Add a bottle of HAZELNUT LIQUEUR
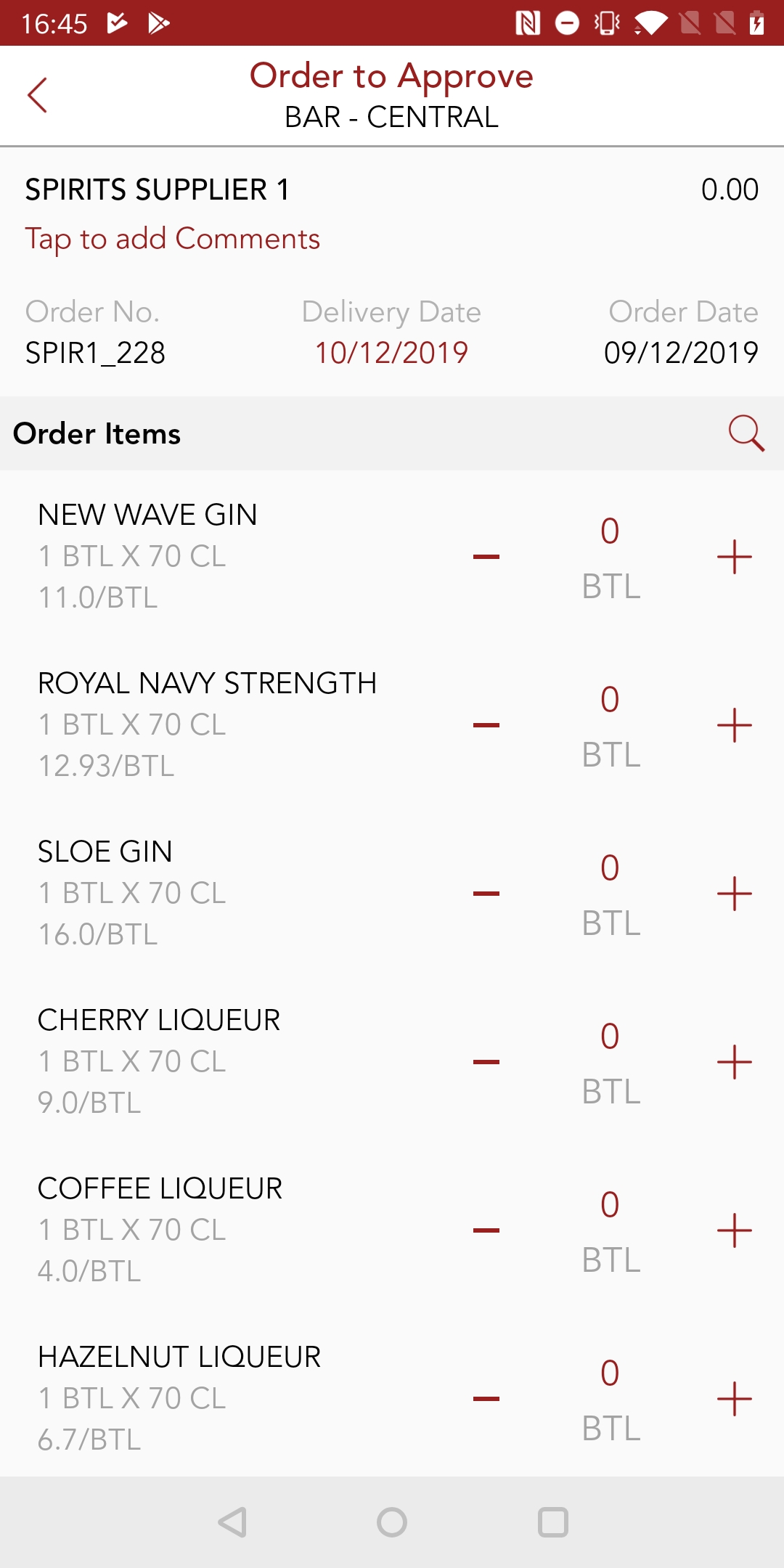The image size is (784, 1568). pos(735,1397)
